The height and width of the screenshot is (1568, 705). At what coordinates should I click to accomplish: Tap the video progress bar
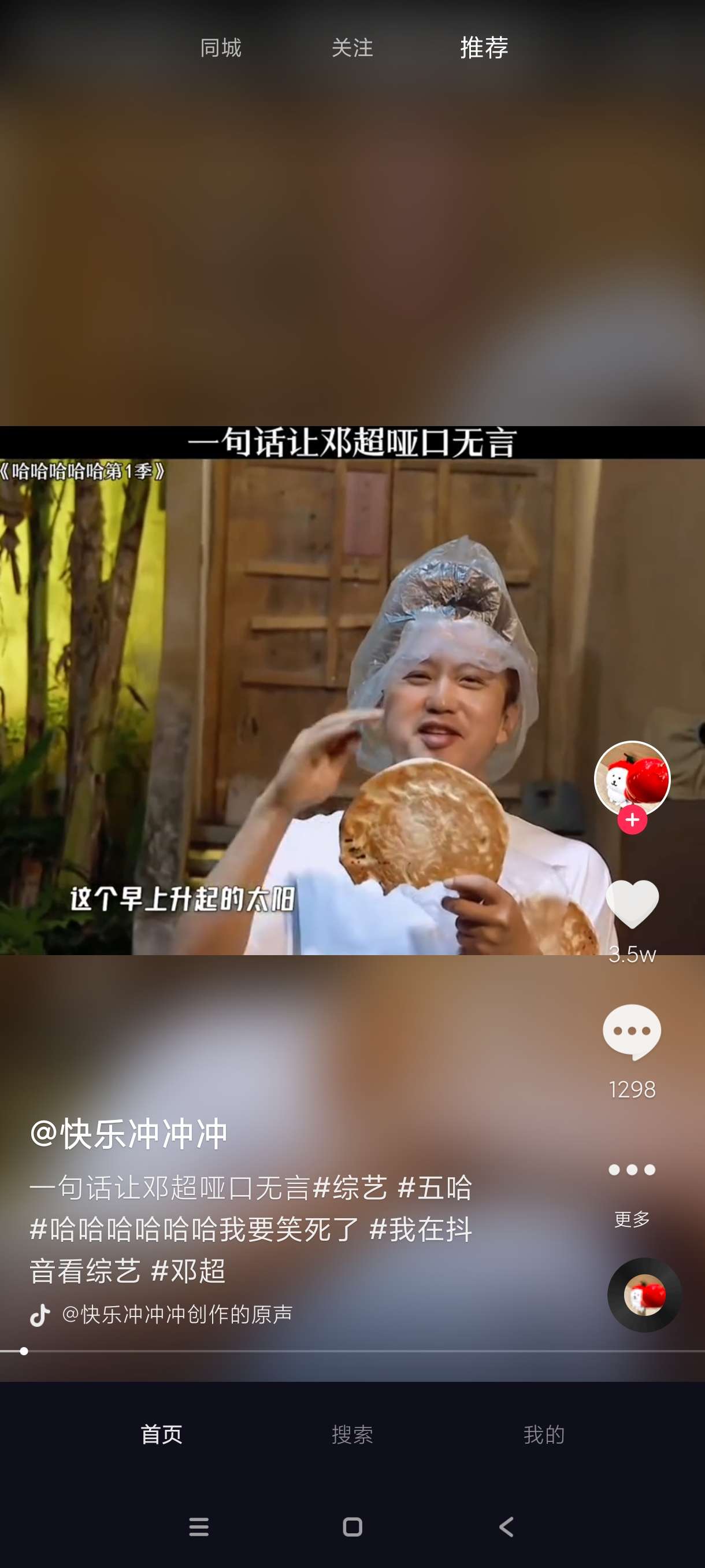pos(353,1351)
